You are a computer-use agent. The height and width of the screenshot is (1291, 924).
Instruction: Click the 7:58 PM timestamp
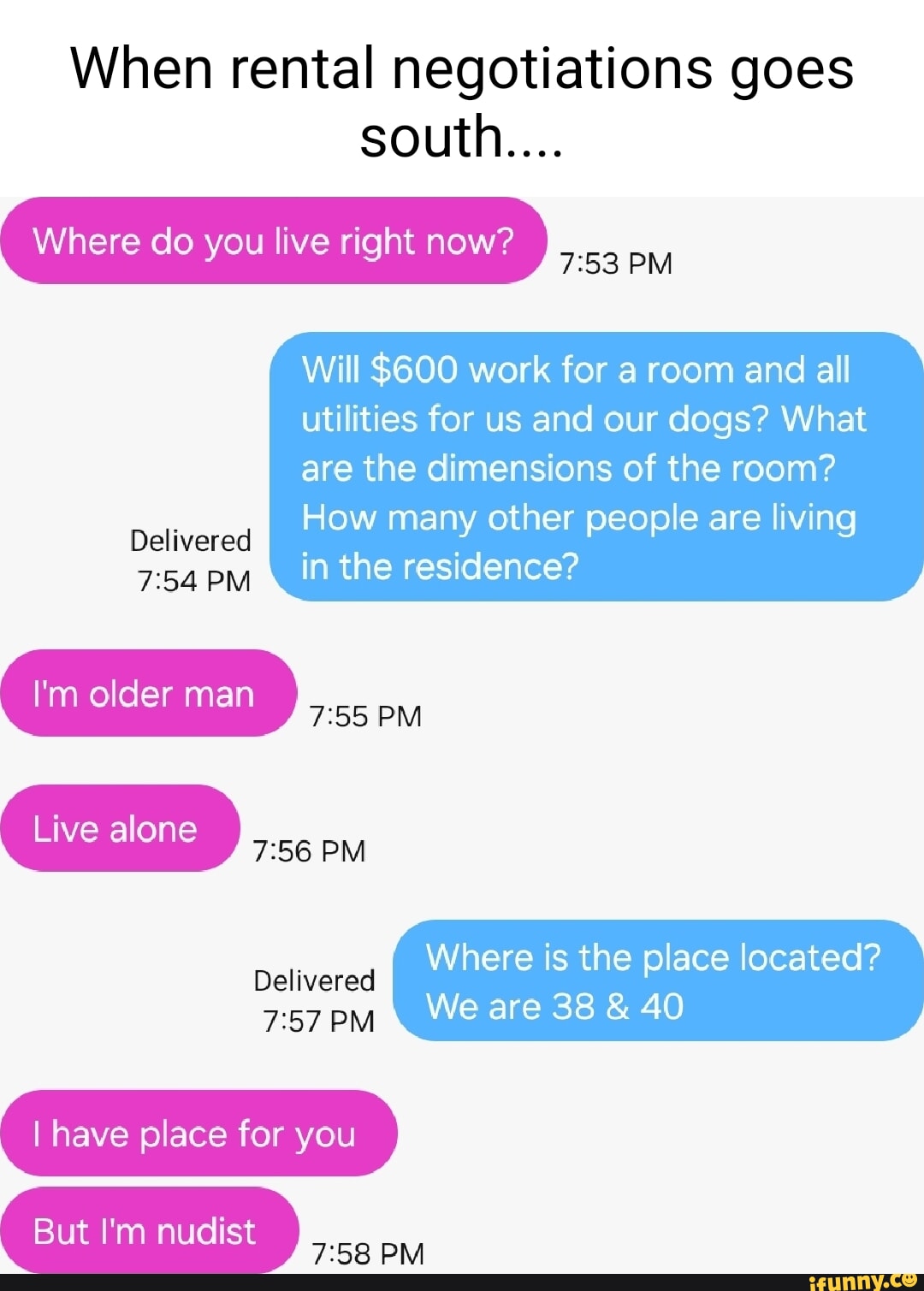(368, 1254)
